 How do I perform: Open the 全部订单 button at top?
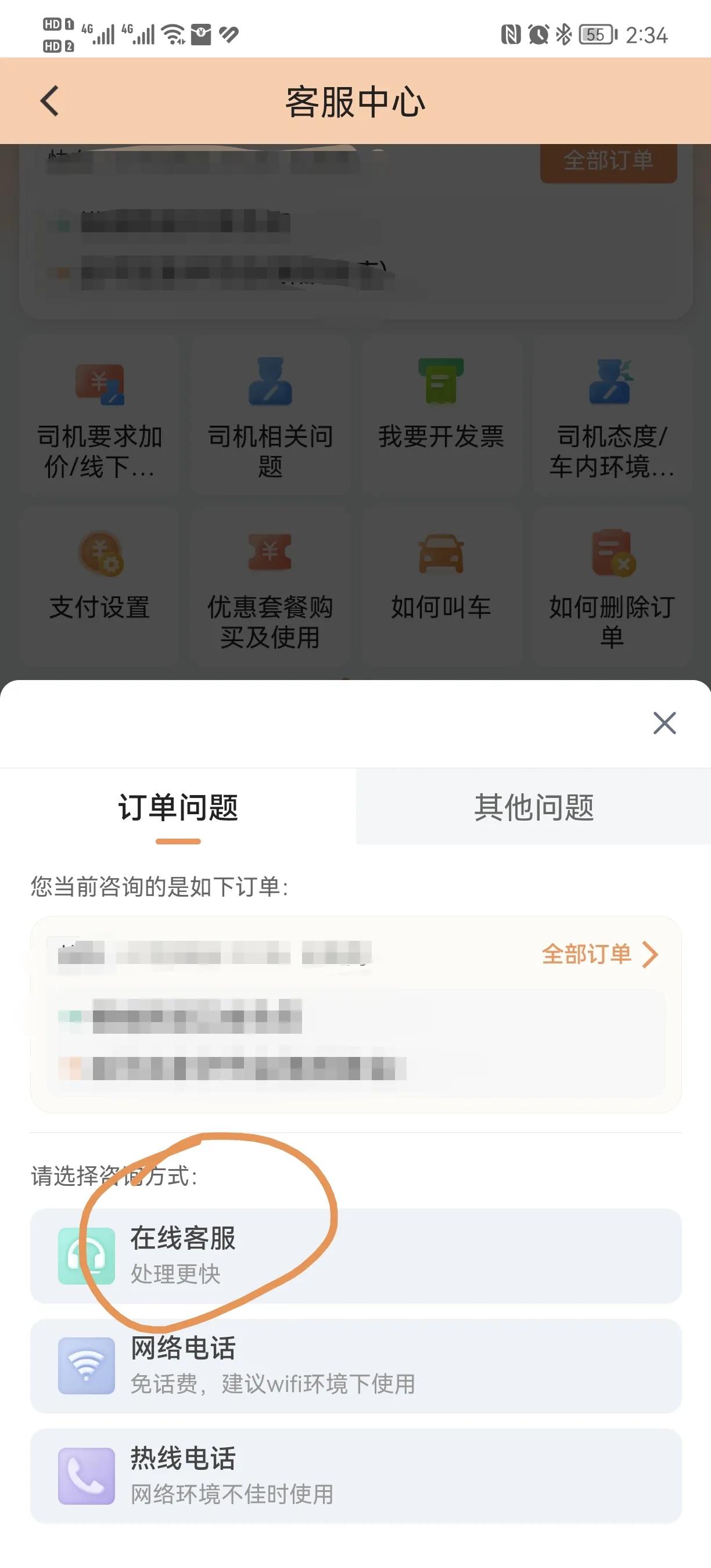pyautogui.click(x=608, y=161)
